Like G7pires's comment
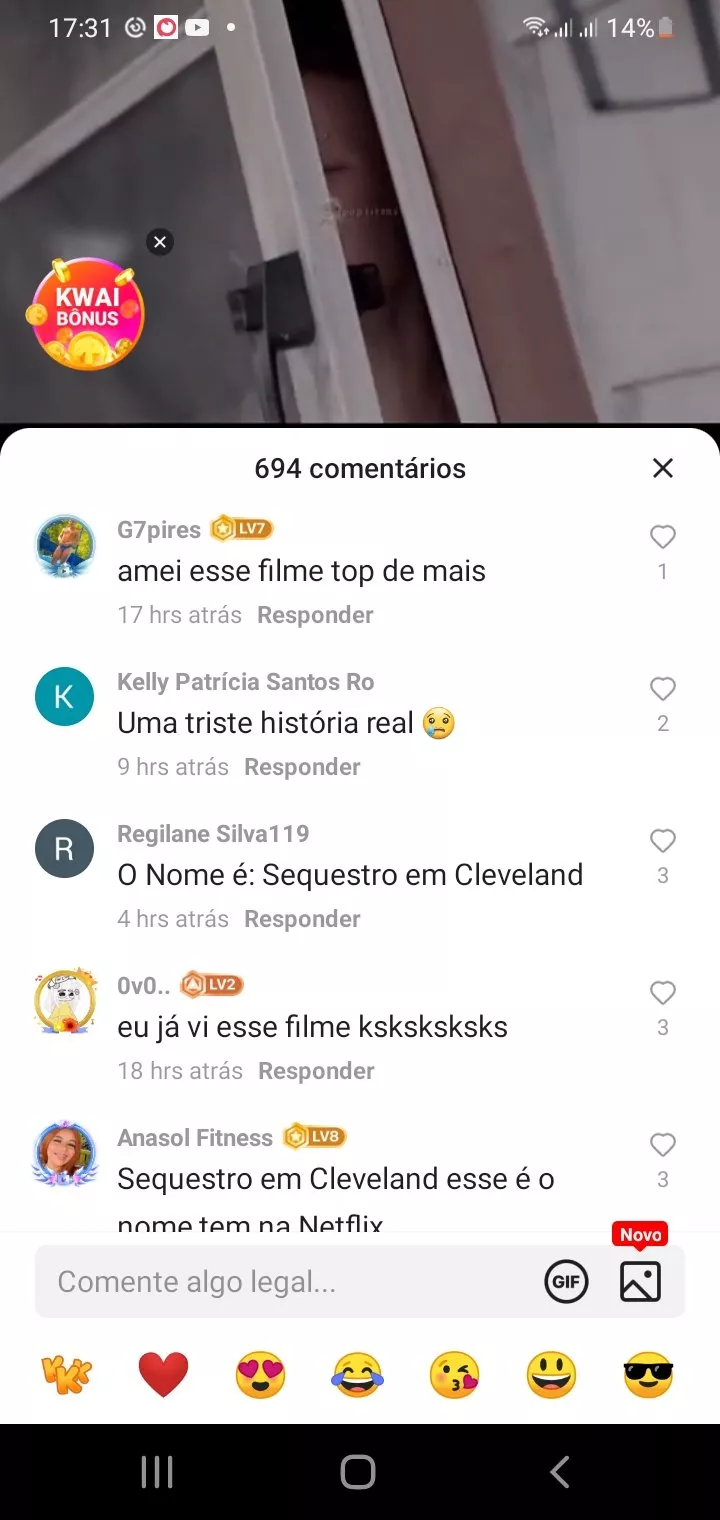Viewport: 720px width, 1520px height. click(662, 538)
